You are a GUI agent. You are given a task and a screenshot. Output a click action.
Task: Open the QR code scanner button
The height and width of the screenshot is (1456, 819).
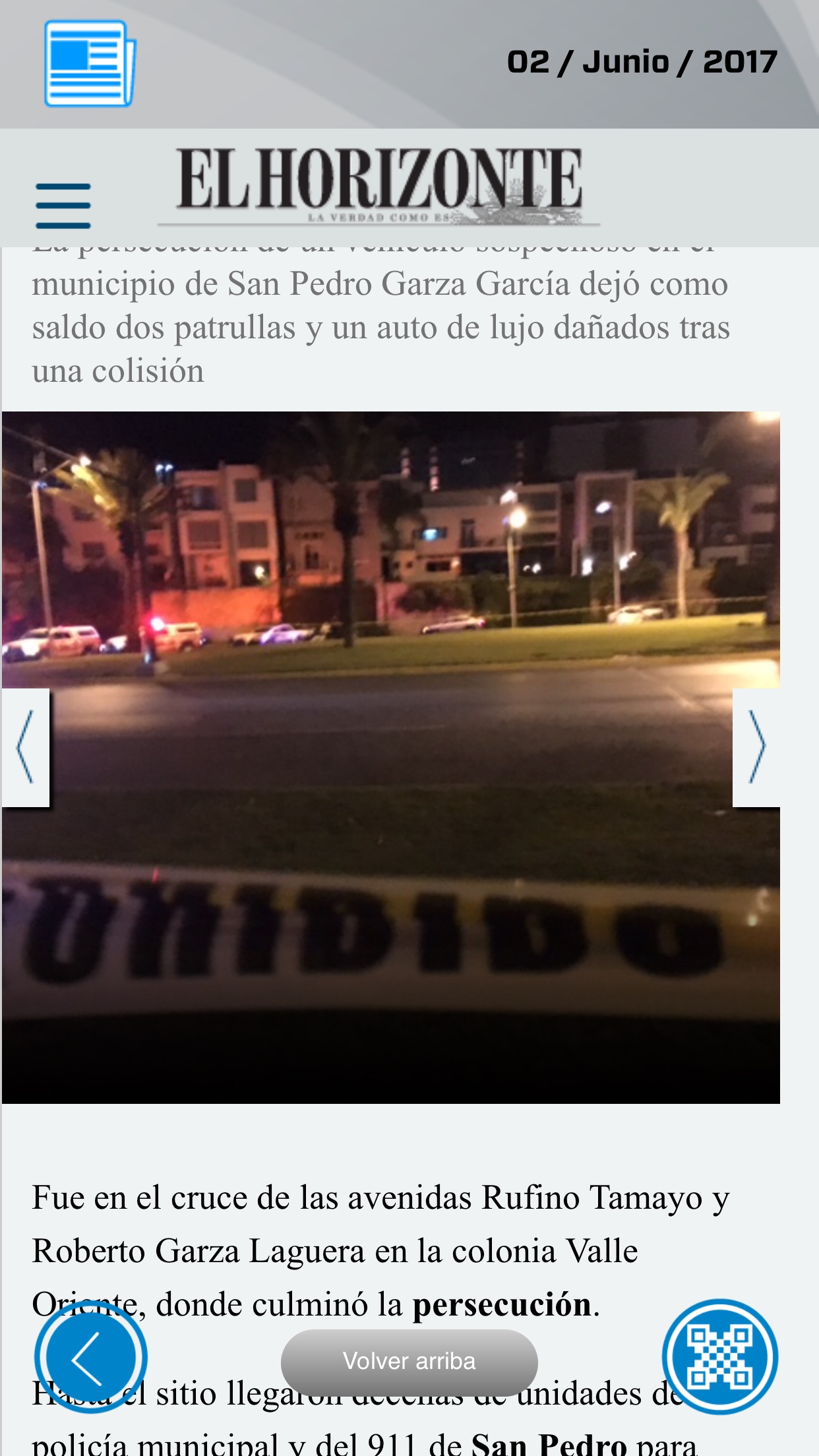tap(720, 1356)
